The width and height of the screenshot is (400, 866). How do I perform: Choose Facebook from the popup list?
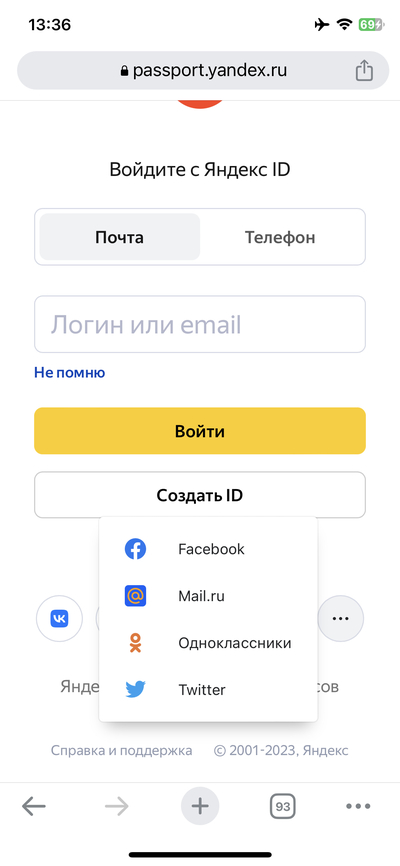pos(208,550)
